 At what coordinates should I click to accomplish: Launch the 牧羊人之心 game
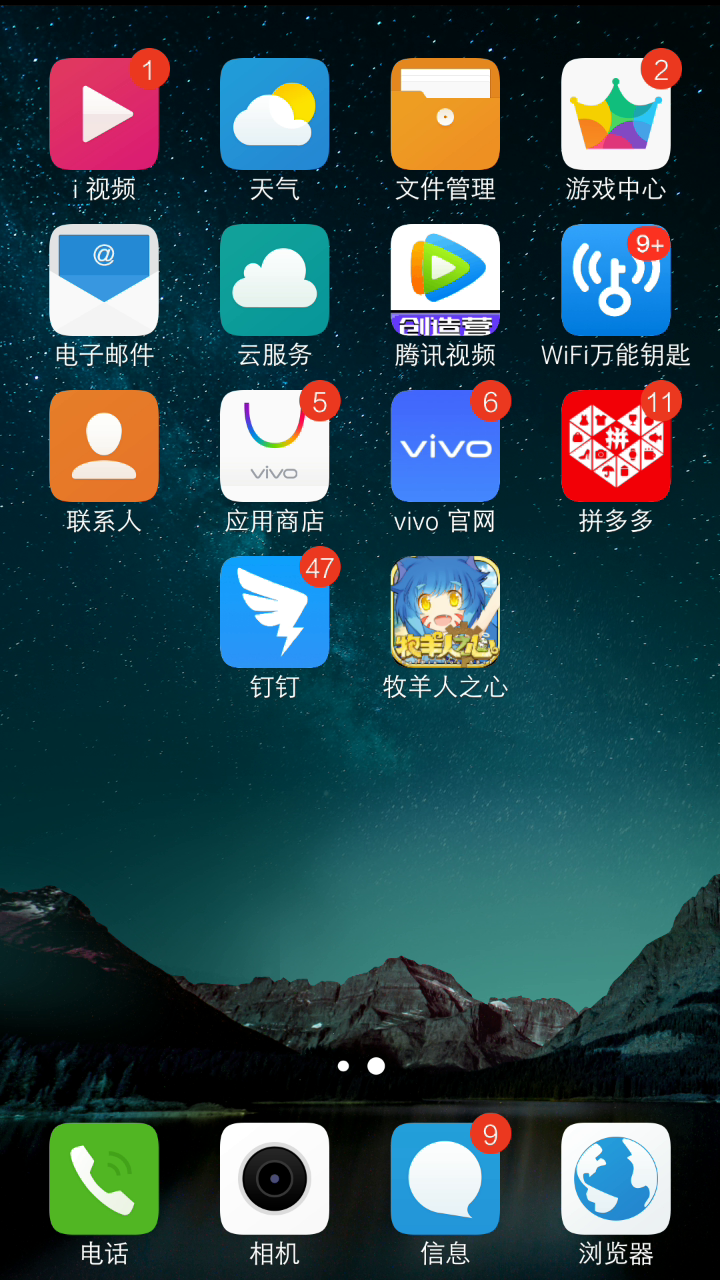point(445,612)
